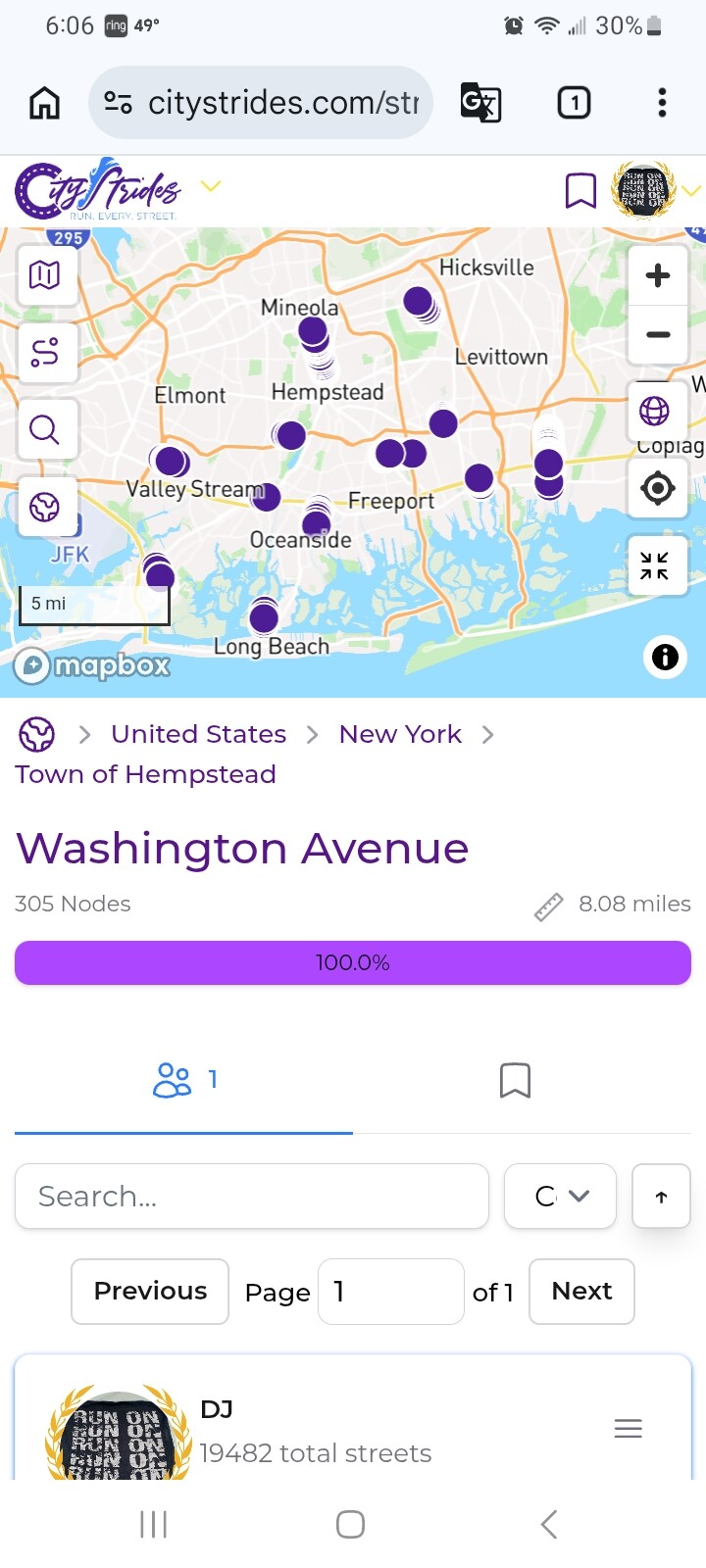Screen dimensions: 706x1568
Task: Go to the Next page
Action: [x=581, y=1291]
